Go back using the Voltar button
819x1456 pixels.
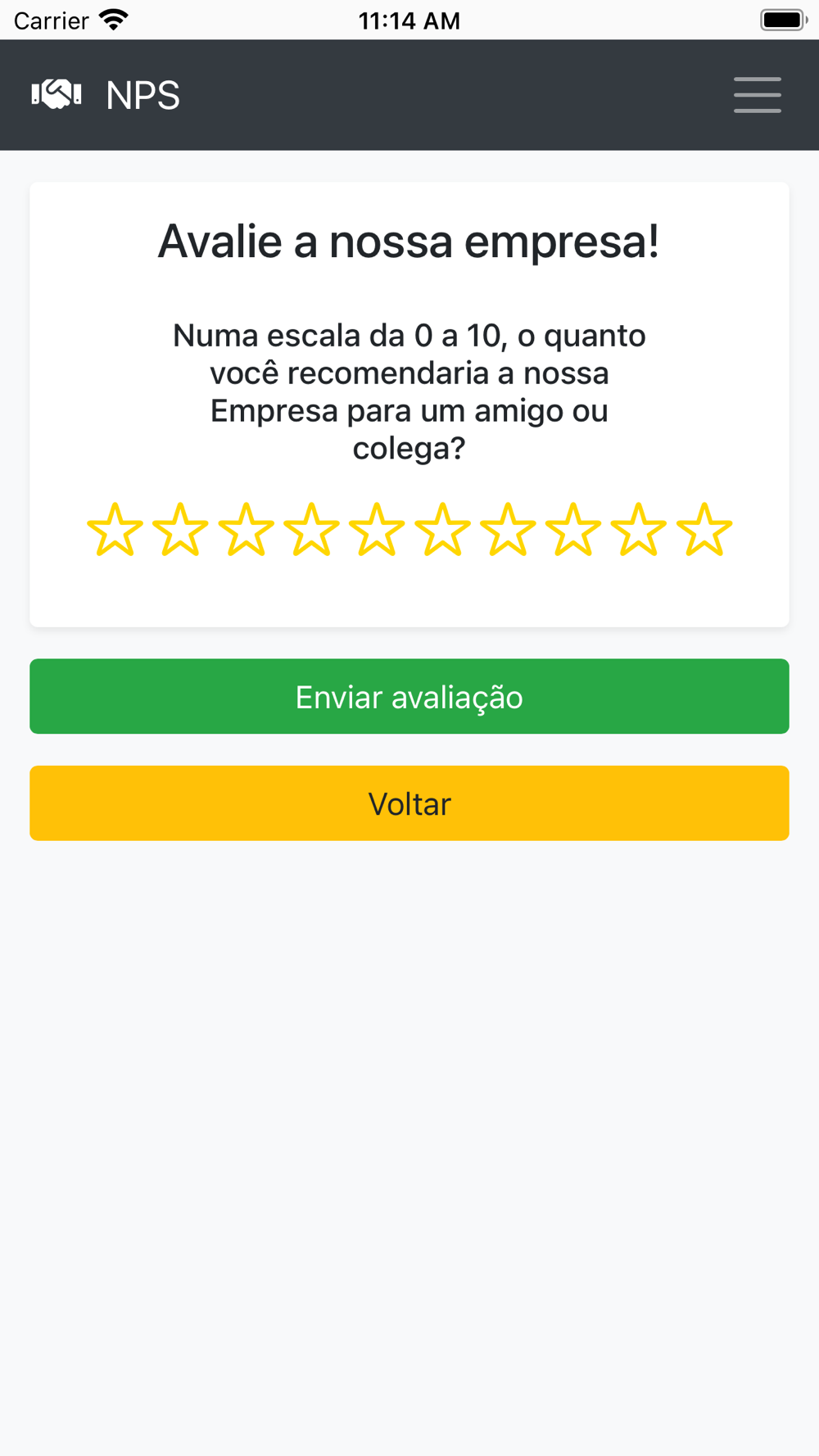coord(409,803)
